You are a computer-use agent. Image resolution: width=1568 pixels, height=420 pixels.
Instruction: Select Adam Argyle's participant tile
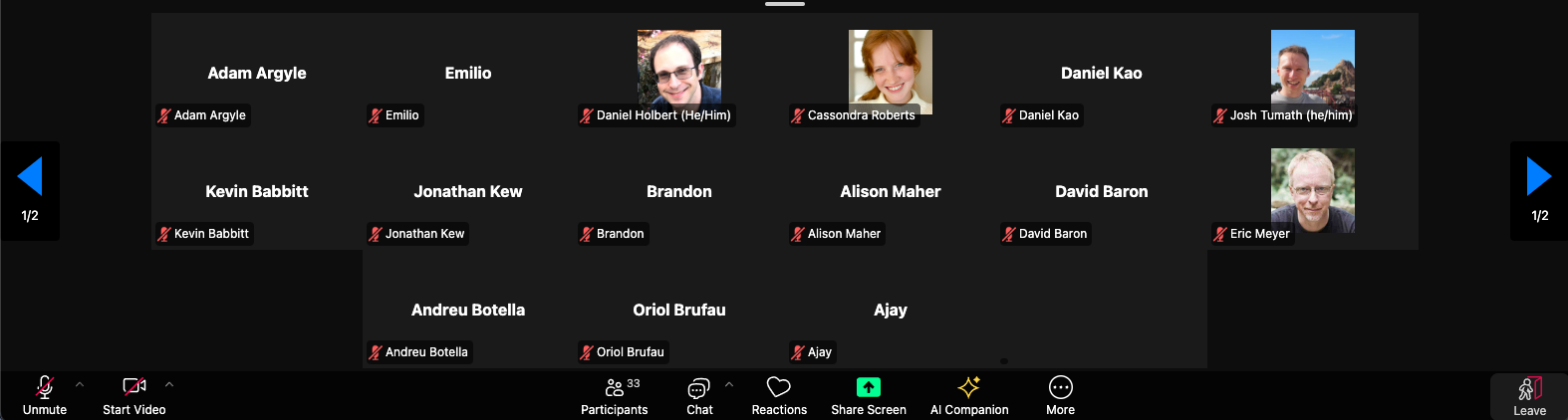point(257,73)
